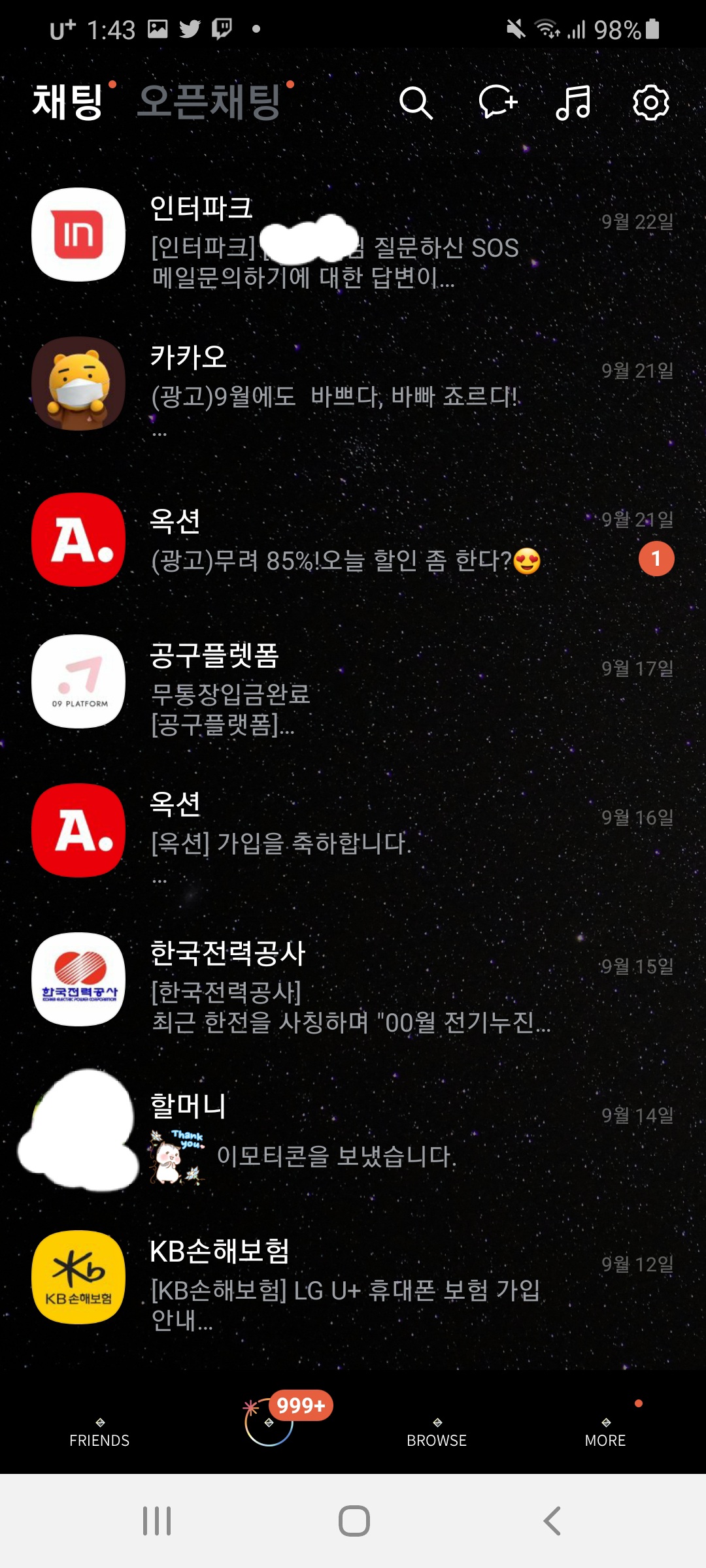The height and width of the screenshot is (1568, 706).
Task: Go to the Friends tab
Action: pyautogui.click(x=99, y=1431)
